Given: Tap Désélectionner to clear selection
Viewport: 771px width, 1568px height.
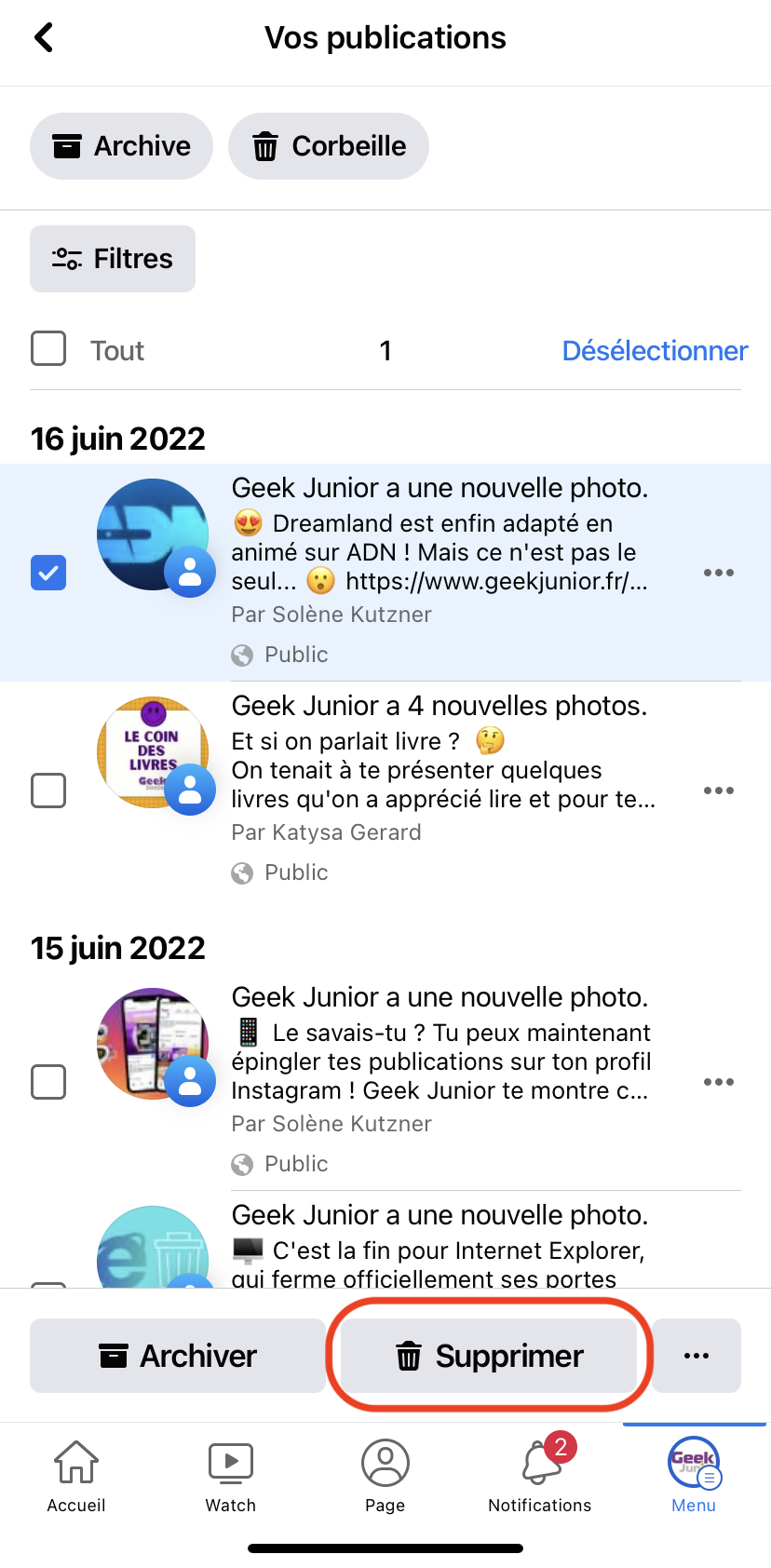Looking at the screenshot, I should click(x=655, y=351).
